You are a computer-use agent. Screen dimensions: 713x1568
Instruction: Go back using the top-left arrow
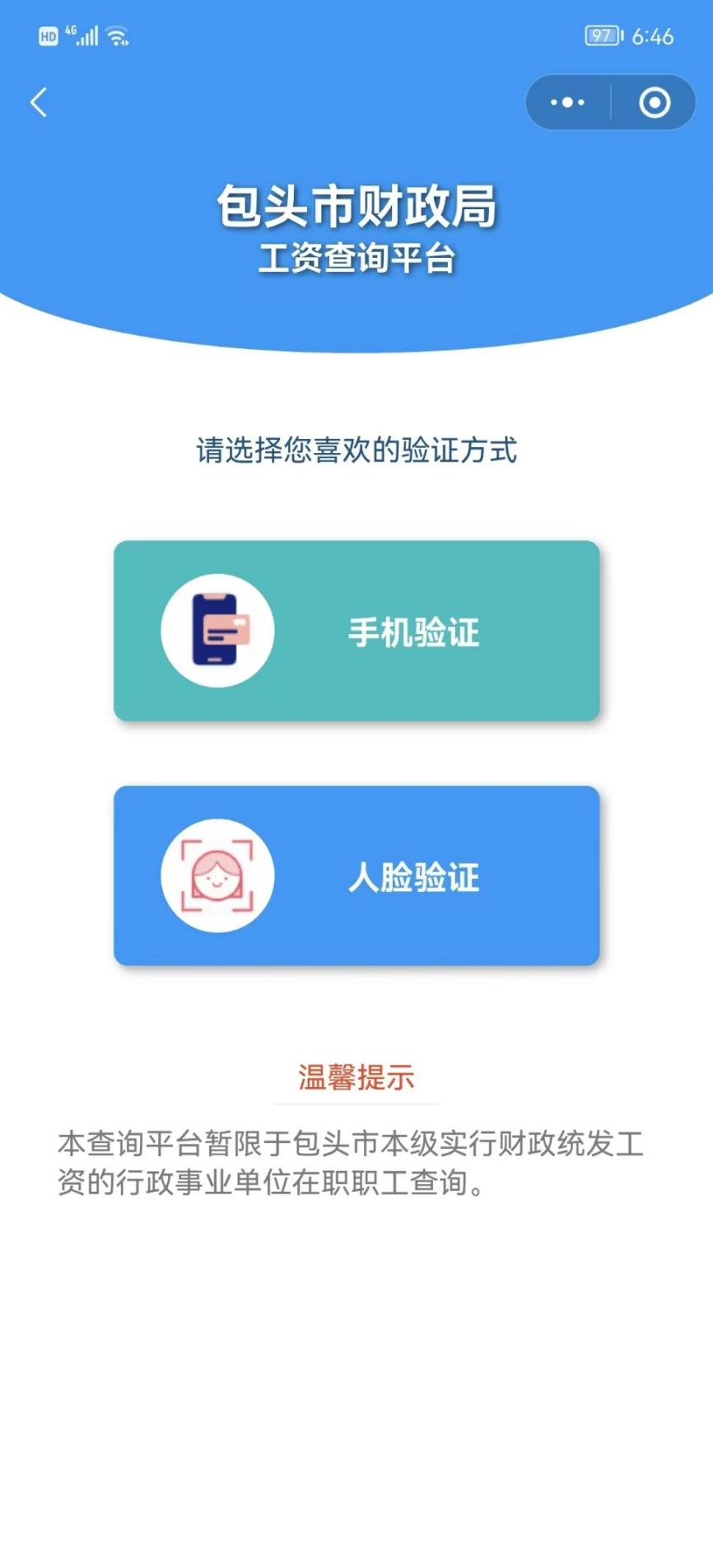pyautogui.click(x=39, y=103)
